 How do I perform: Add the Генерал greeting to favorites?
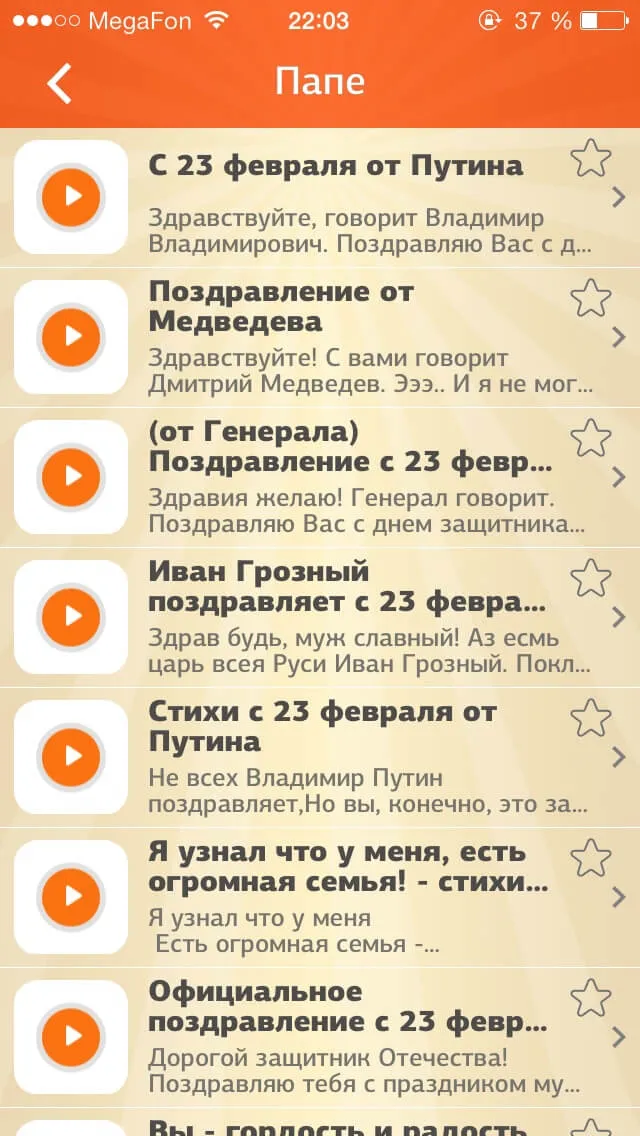tap(591, 438)
